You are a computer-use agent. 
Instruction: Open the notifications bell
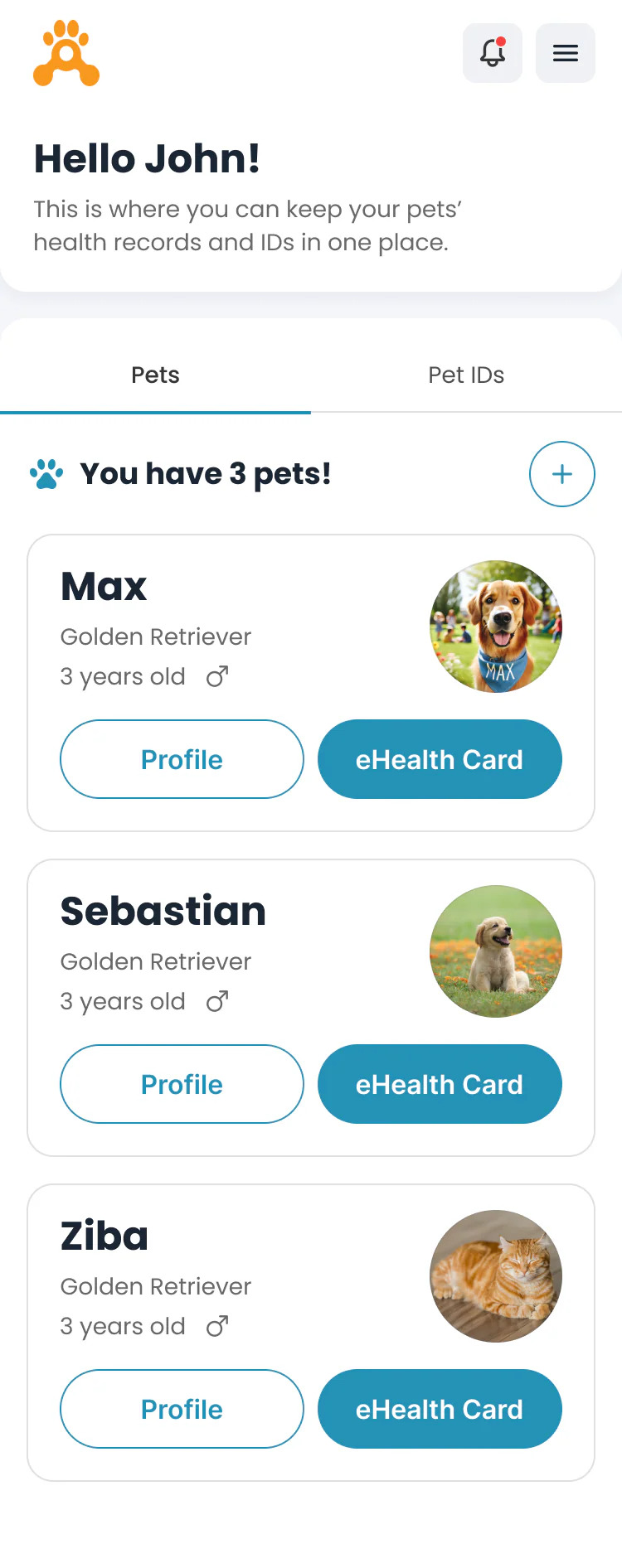[492, 53]
